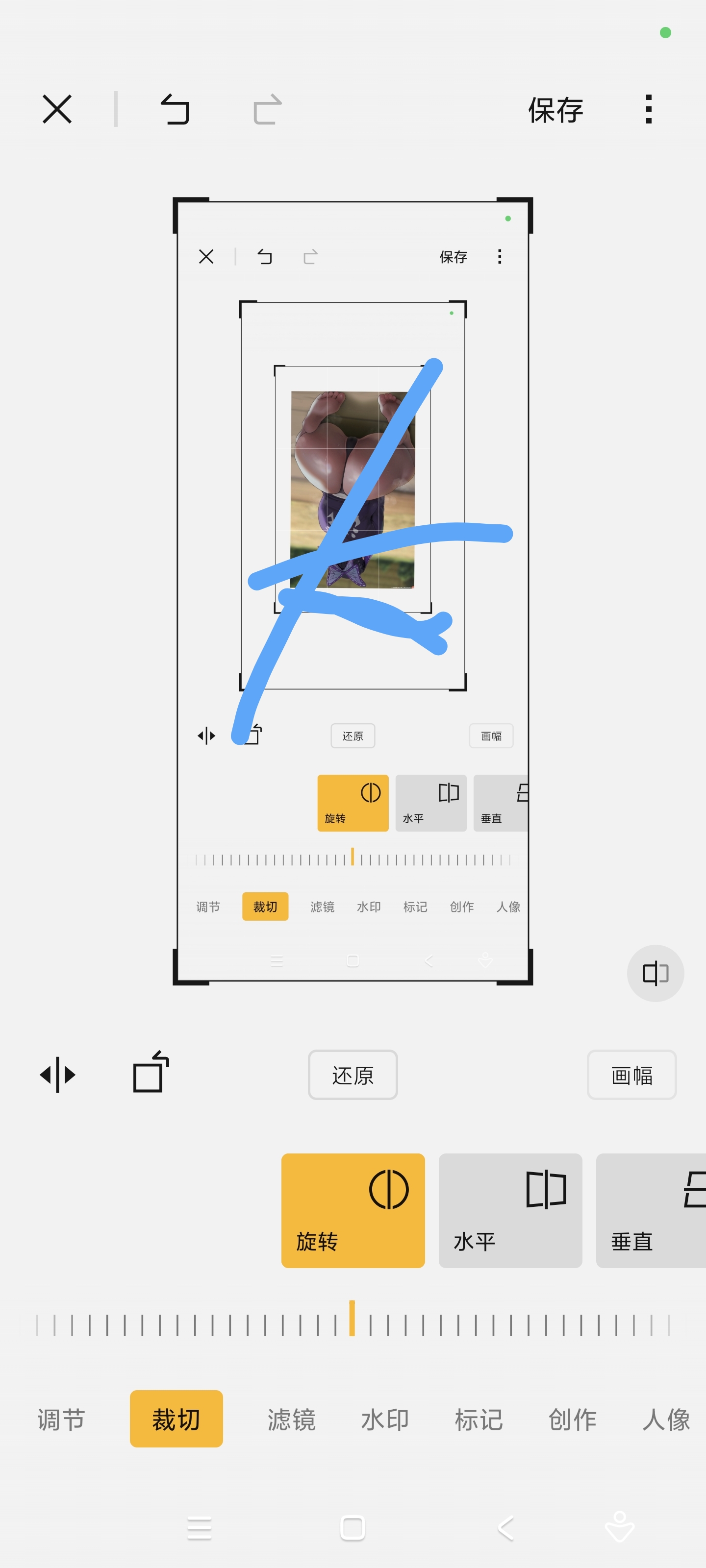Screen dimensions: 706x1568
Task: Open the 画幅 aspect ratio options
Action: (631, 1075)
